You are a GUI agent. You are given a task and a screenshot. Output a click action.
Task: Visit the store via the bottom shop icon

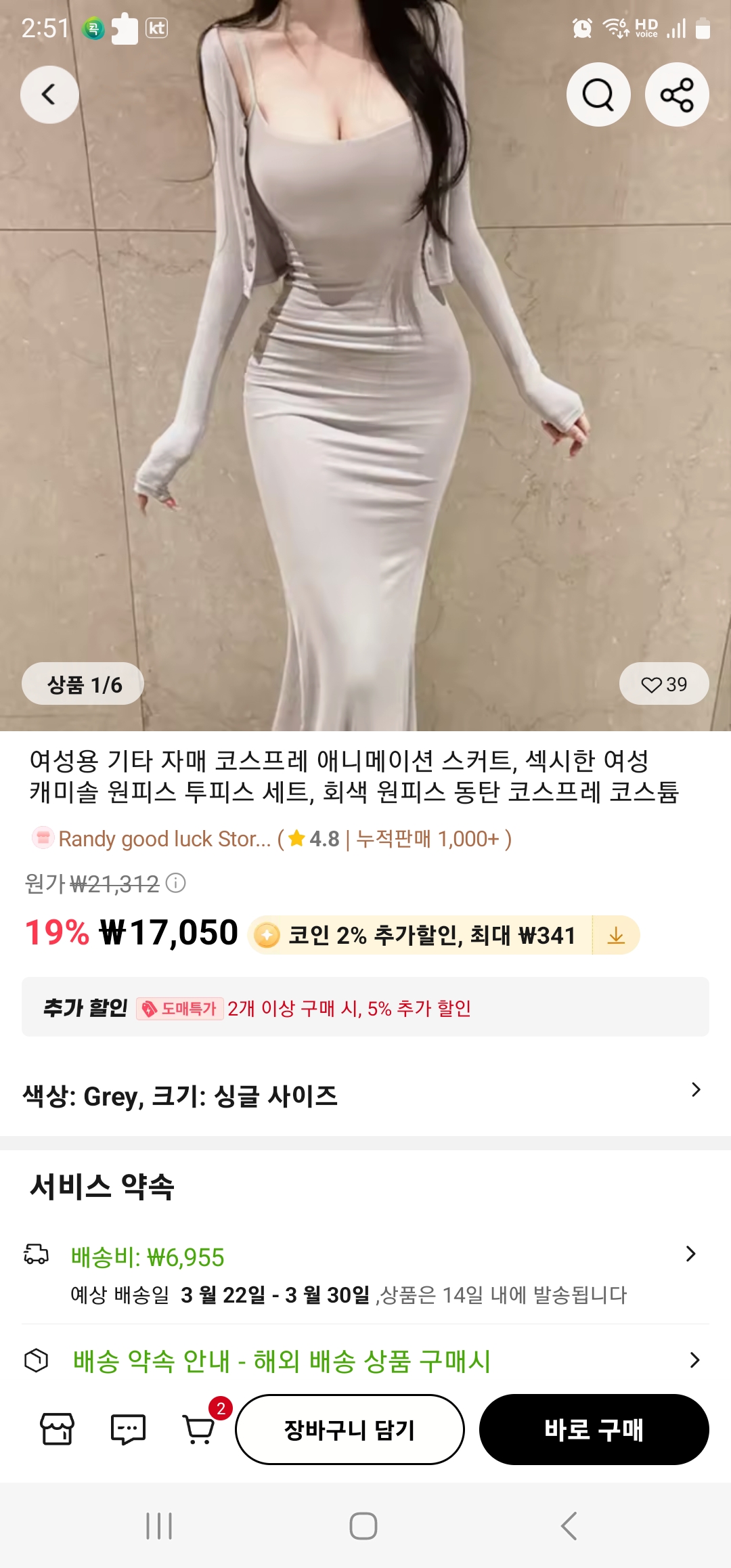(x=58, y=1429)
